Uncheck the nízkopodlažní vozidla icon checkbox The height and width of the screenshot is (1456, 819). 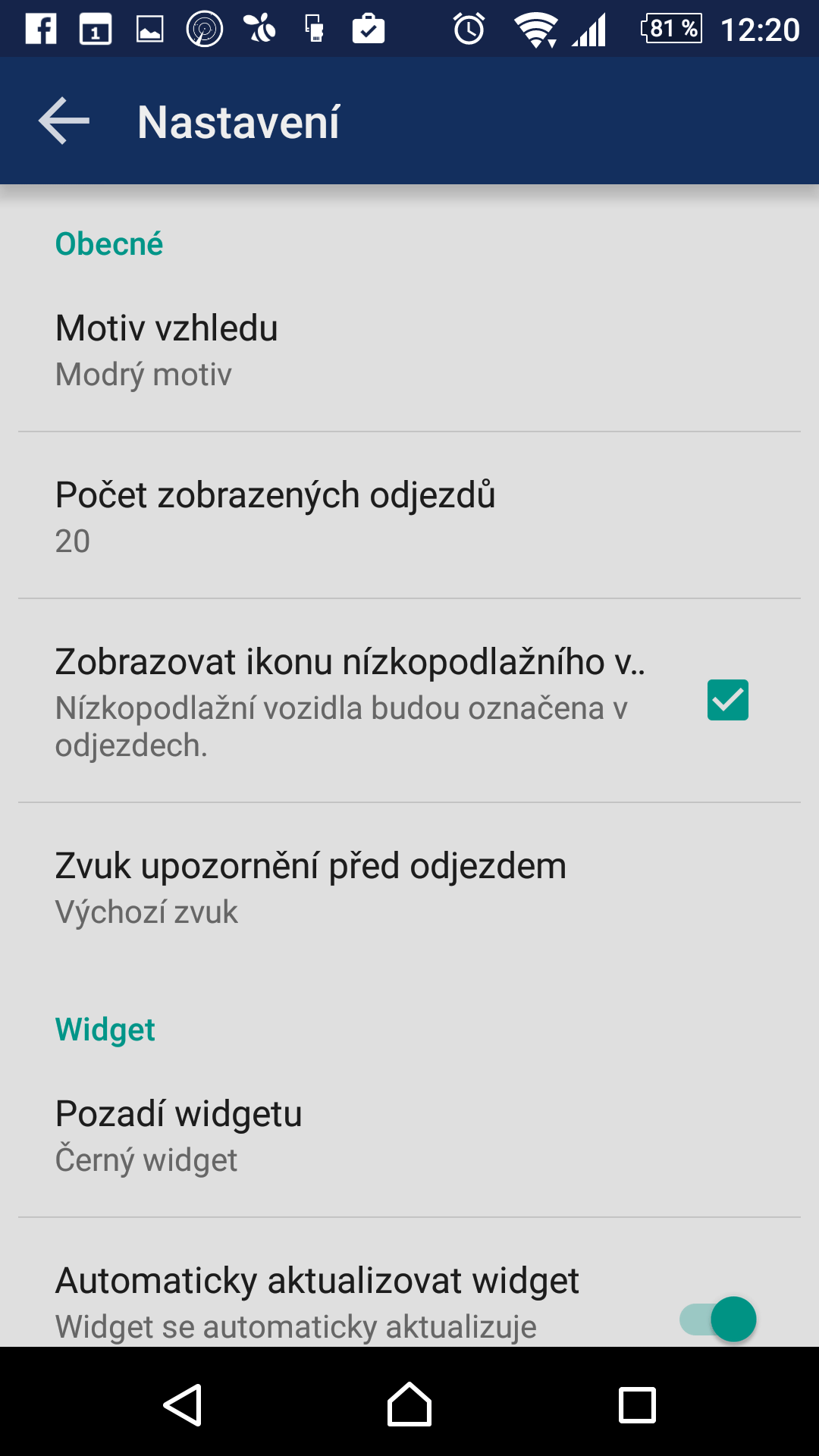point(727,700)
